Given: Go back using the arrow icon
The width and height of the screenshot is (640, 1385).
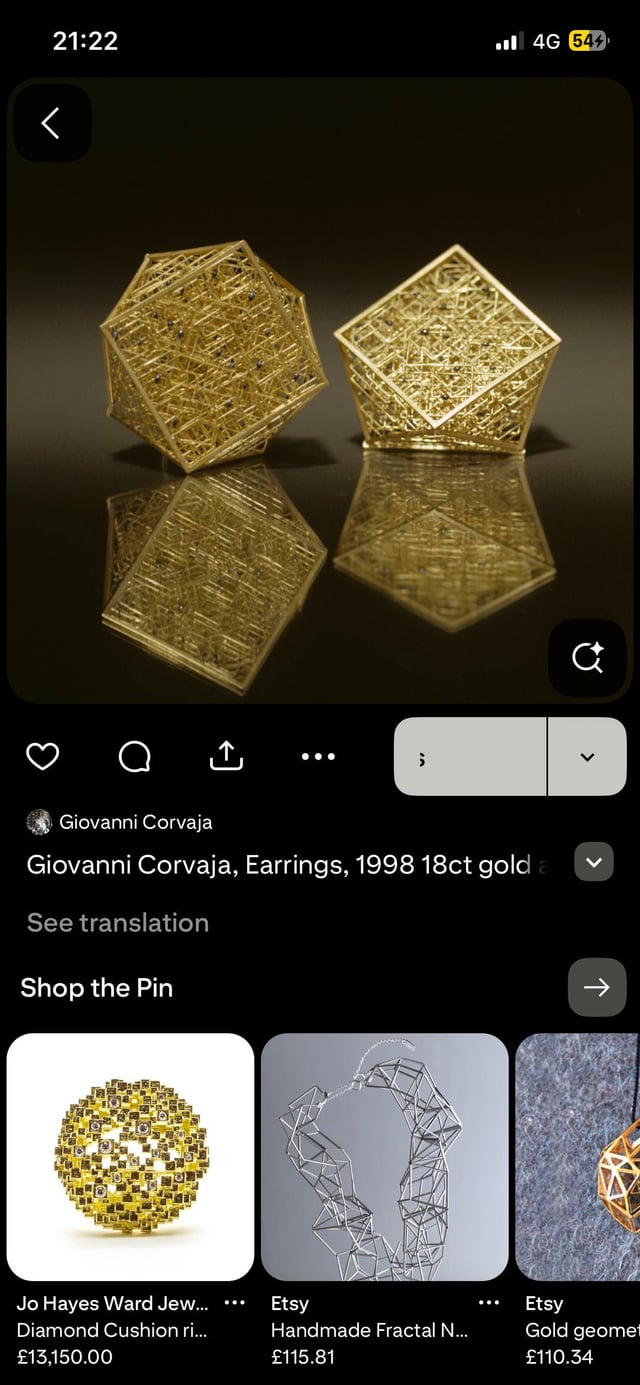Looking at the screenshot, I should (51, 123).
